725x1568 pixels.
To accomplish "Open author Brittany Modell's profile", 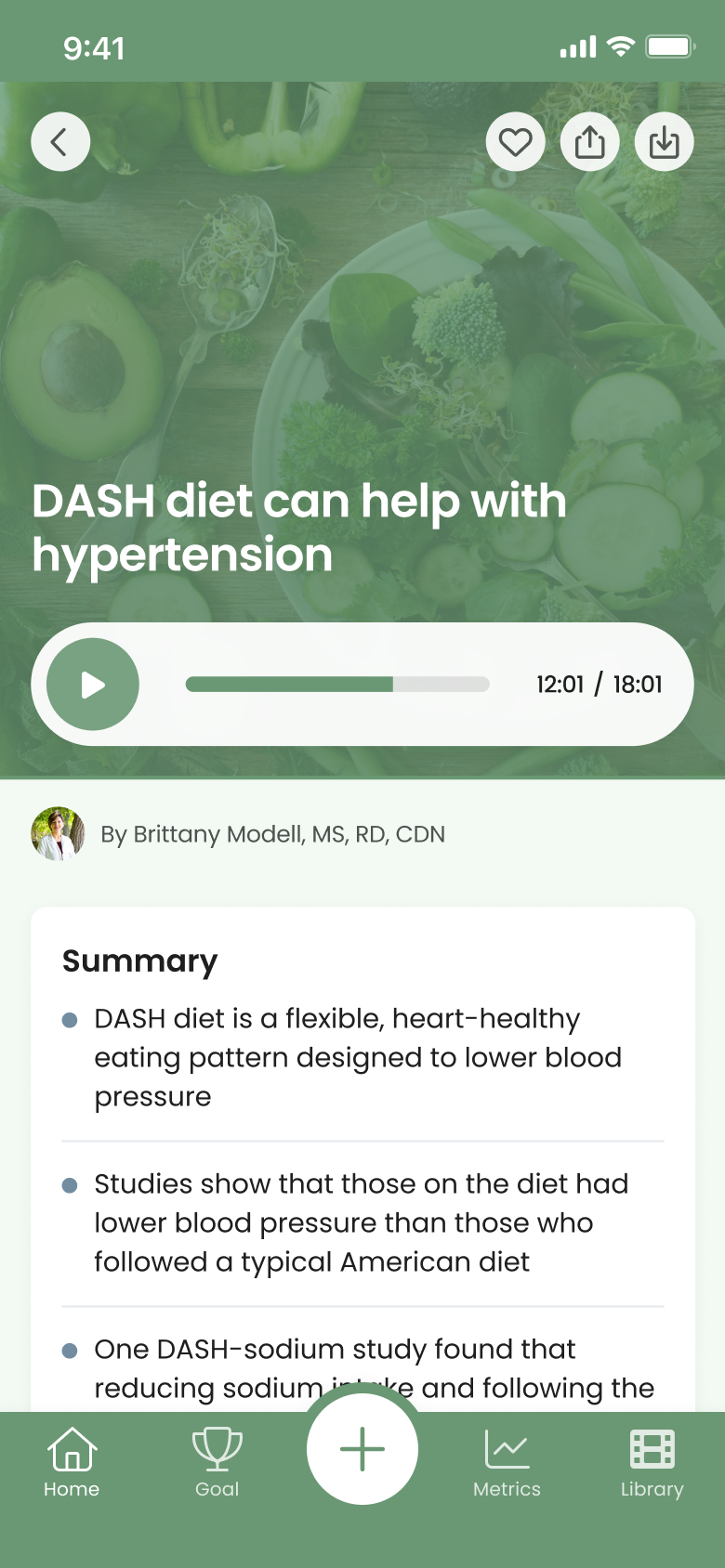I will coord(238,834).
